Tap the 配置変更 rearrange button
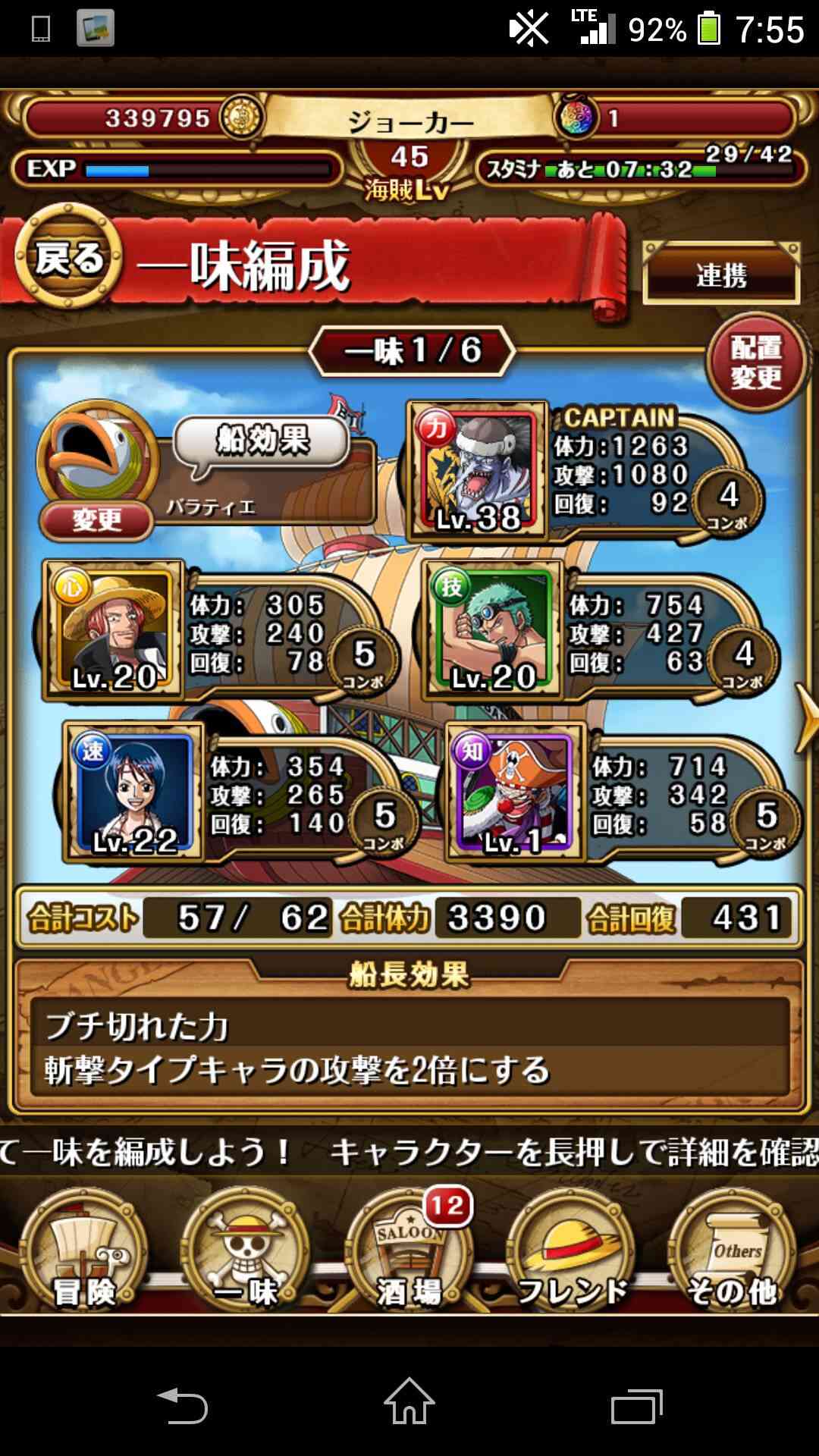 tap(755, 363)
